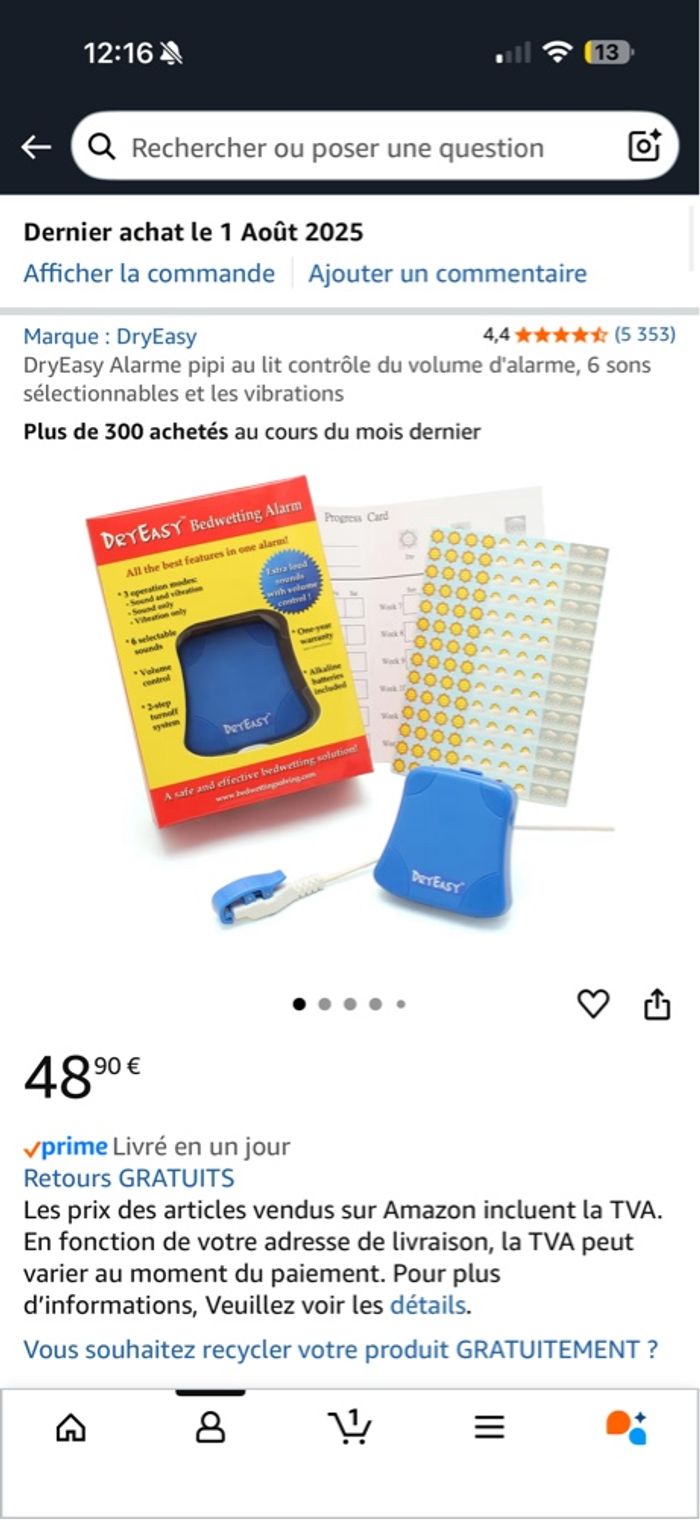
Task: Open the Rufus AI assistant
Action: (627, 1428)
